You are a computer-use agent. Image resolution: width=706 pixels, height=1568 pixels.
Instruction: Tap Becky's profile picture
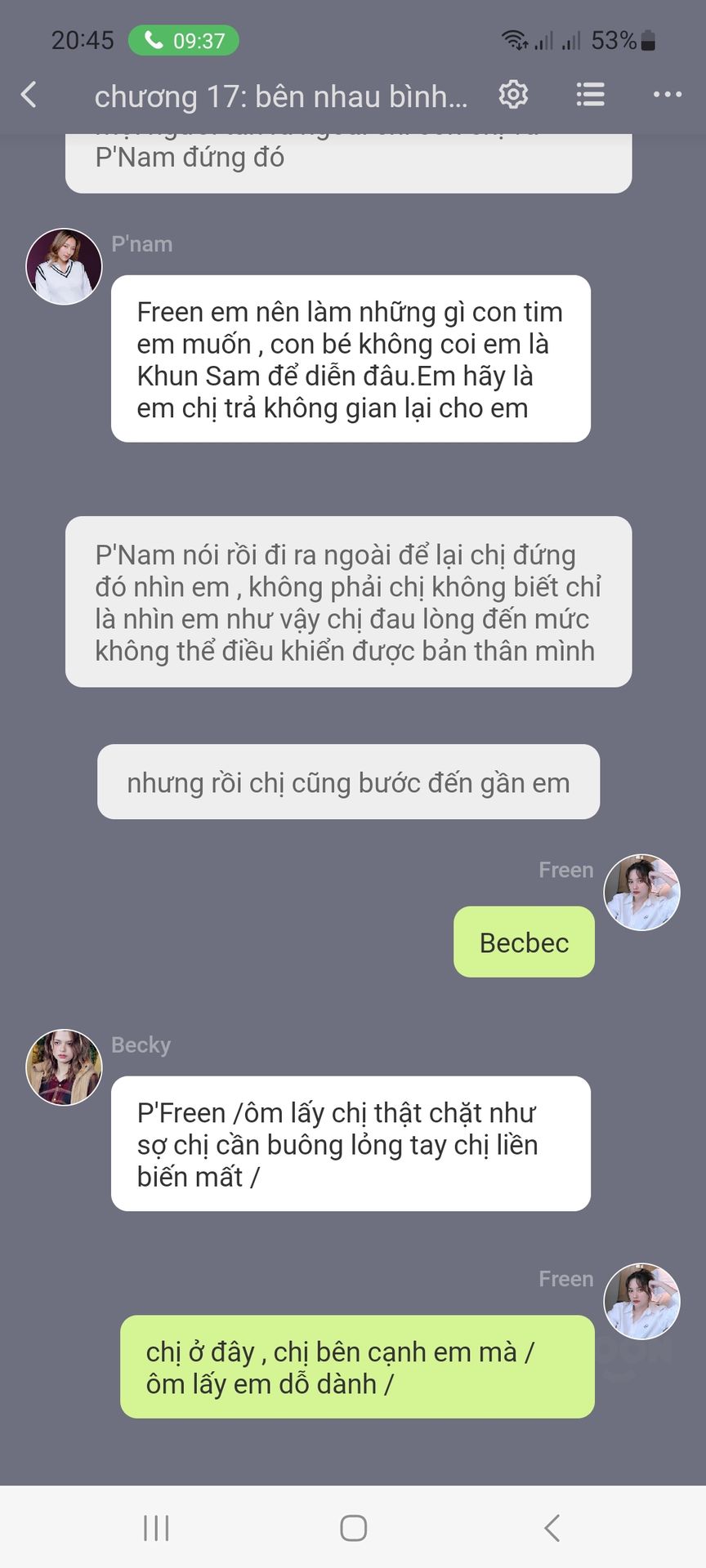coord(64,1067)
